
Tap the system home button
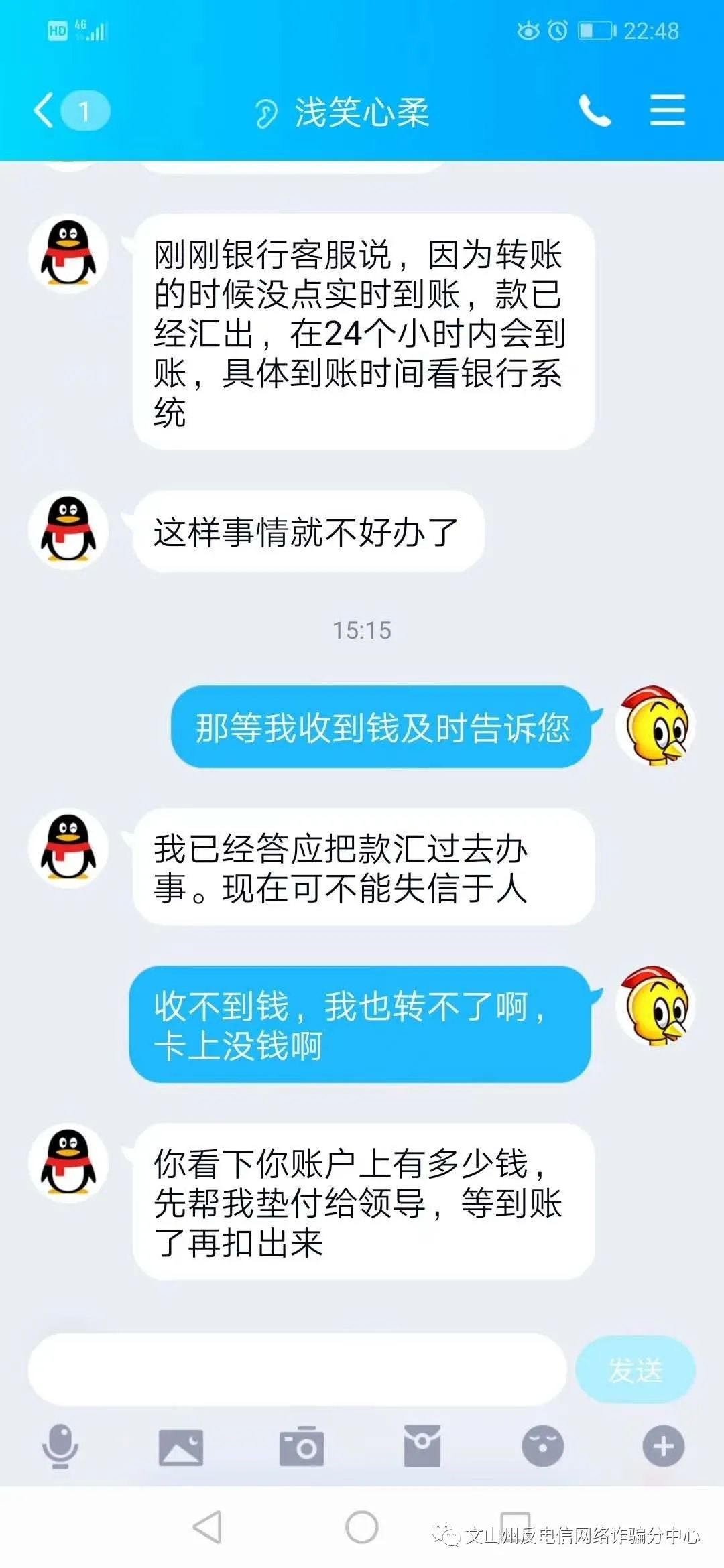click(361, 1527)
